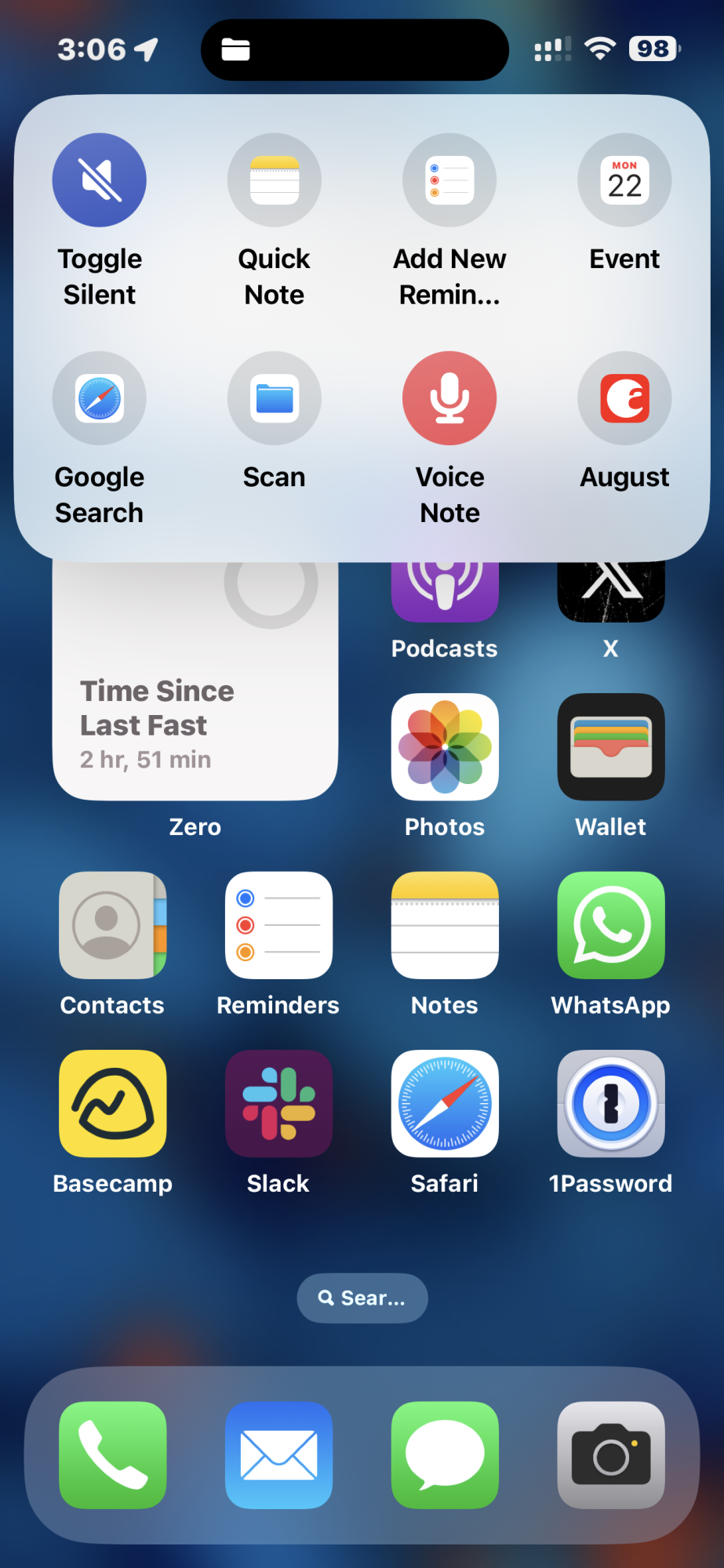The height and width of the screenshot is (1568, 724).
Task: Open WhatsApp
Action: (611, 925)
